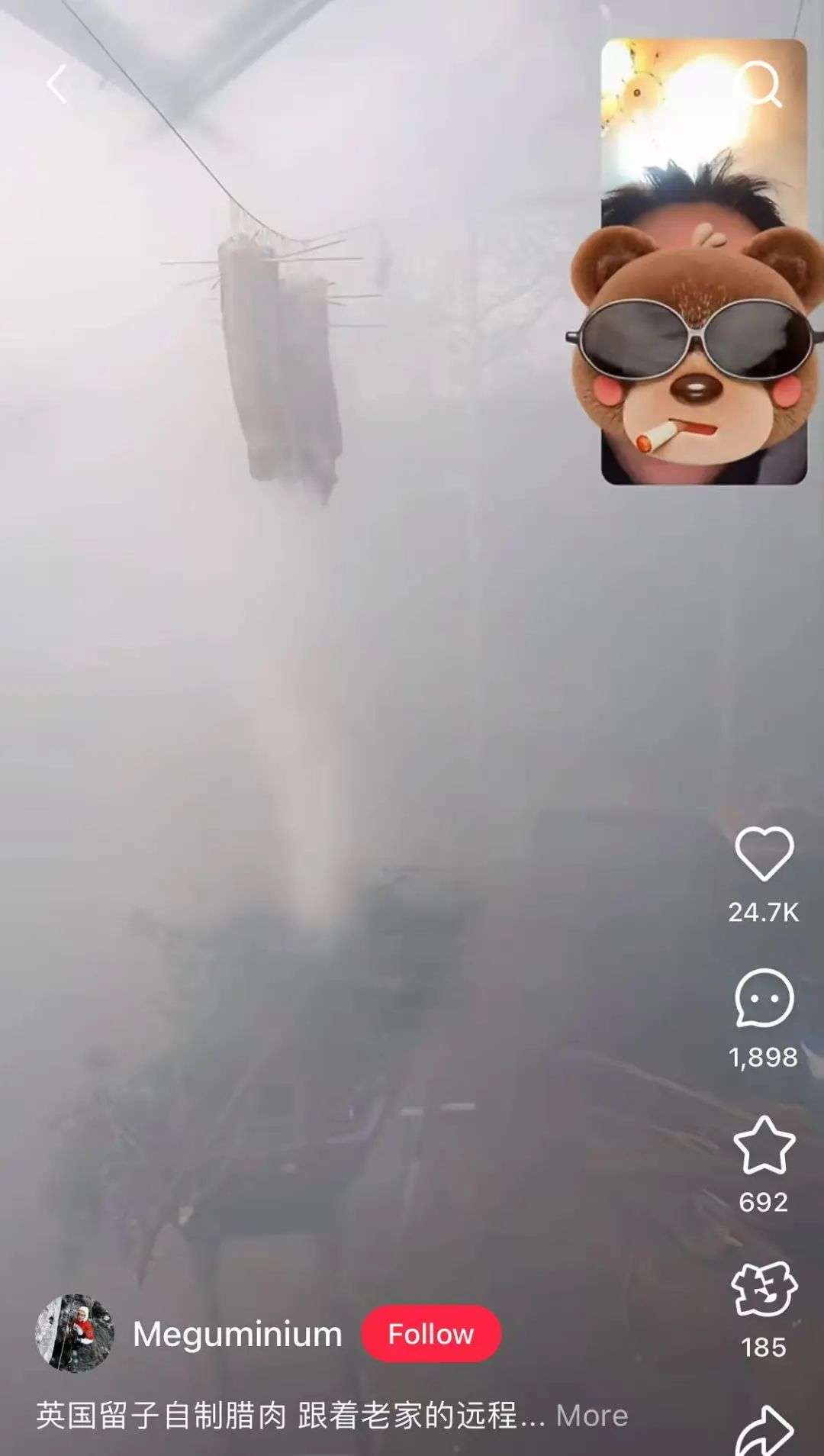Screen dimensions: 824x1456
Task: Tap the puzzle sticker icon with 185
Action: pyautogui.click(x=764, y=1290)
